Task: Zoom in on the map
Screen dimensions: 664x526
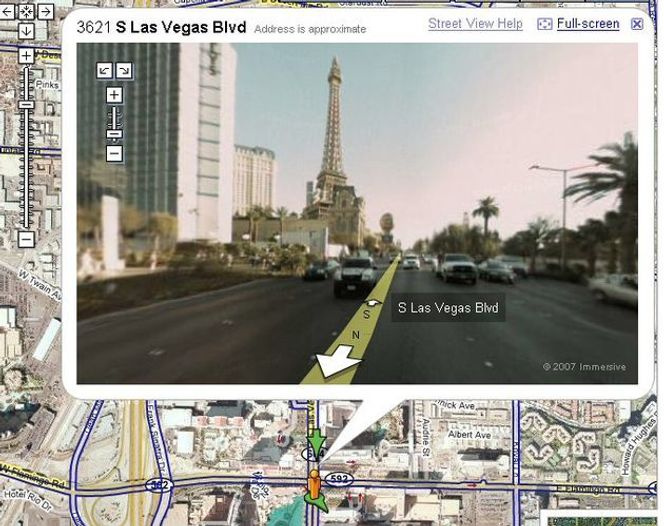Action: (x=26, y=56)
